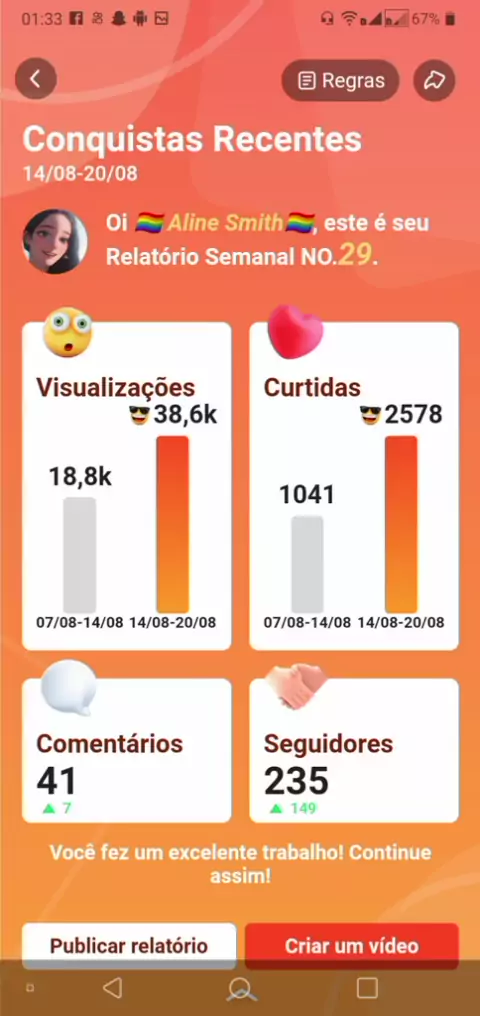480x1016 pixels.
Task: Select Criar um vídeo
Action: point(352,945)
